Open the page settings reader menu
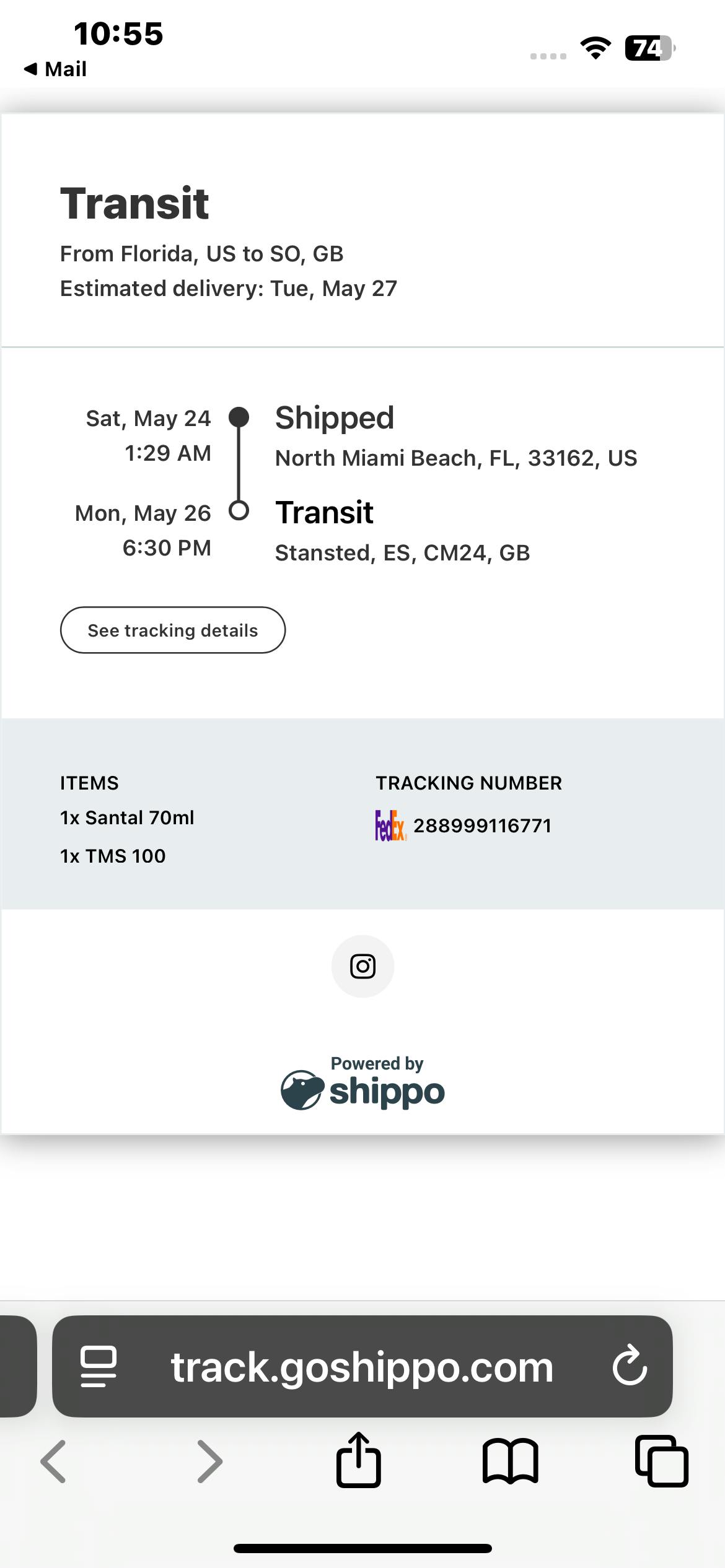 (99, 1367)
